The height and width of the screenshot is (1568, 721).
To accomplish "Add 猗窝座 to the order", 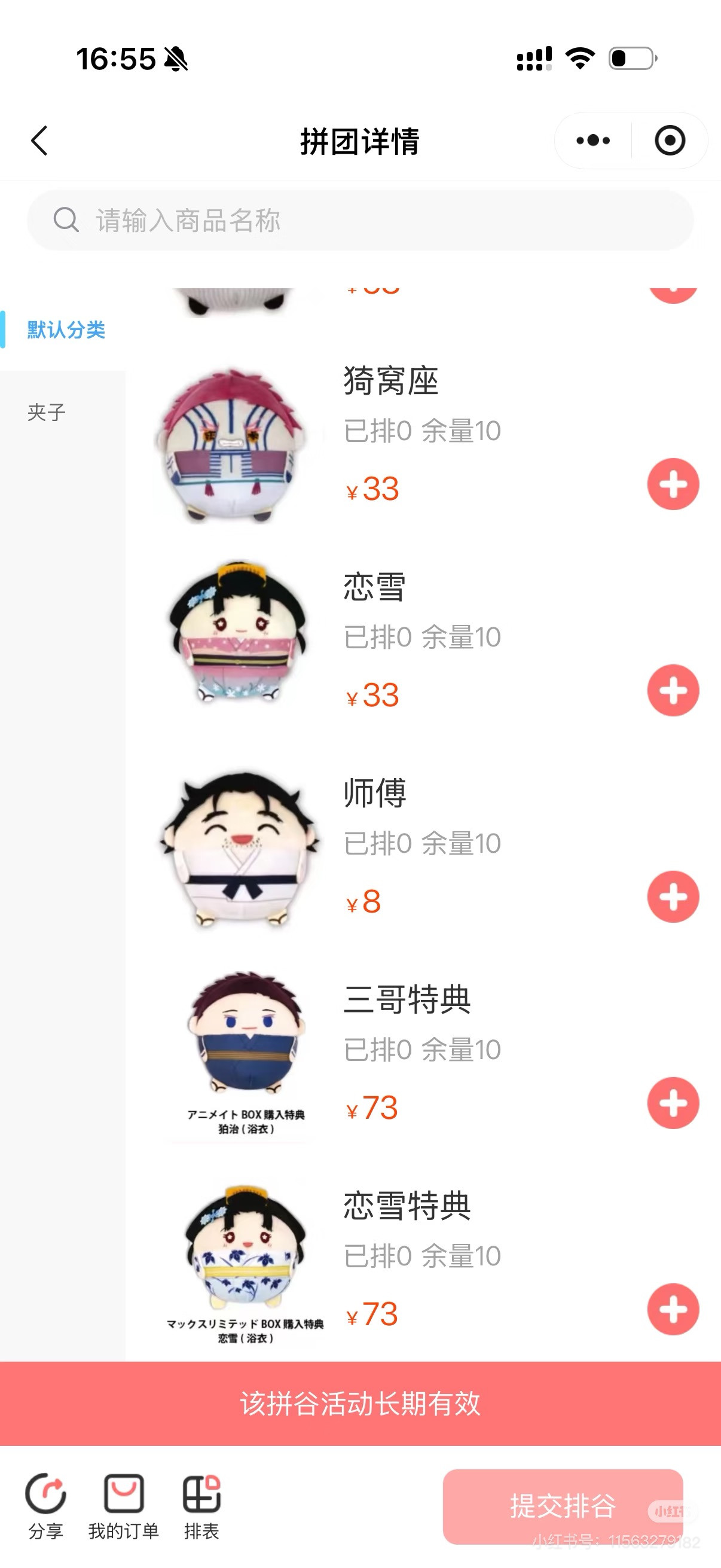I will point(673,484).
